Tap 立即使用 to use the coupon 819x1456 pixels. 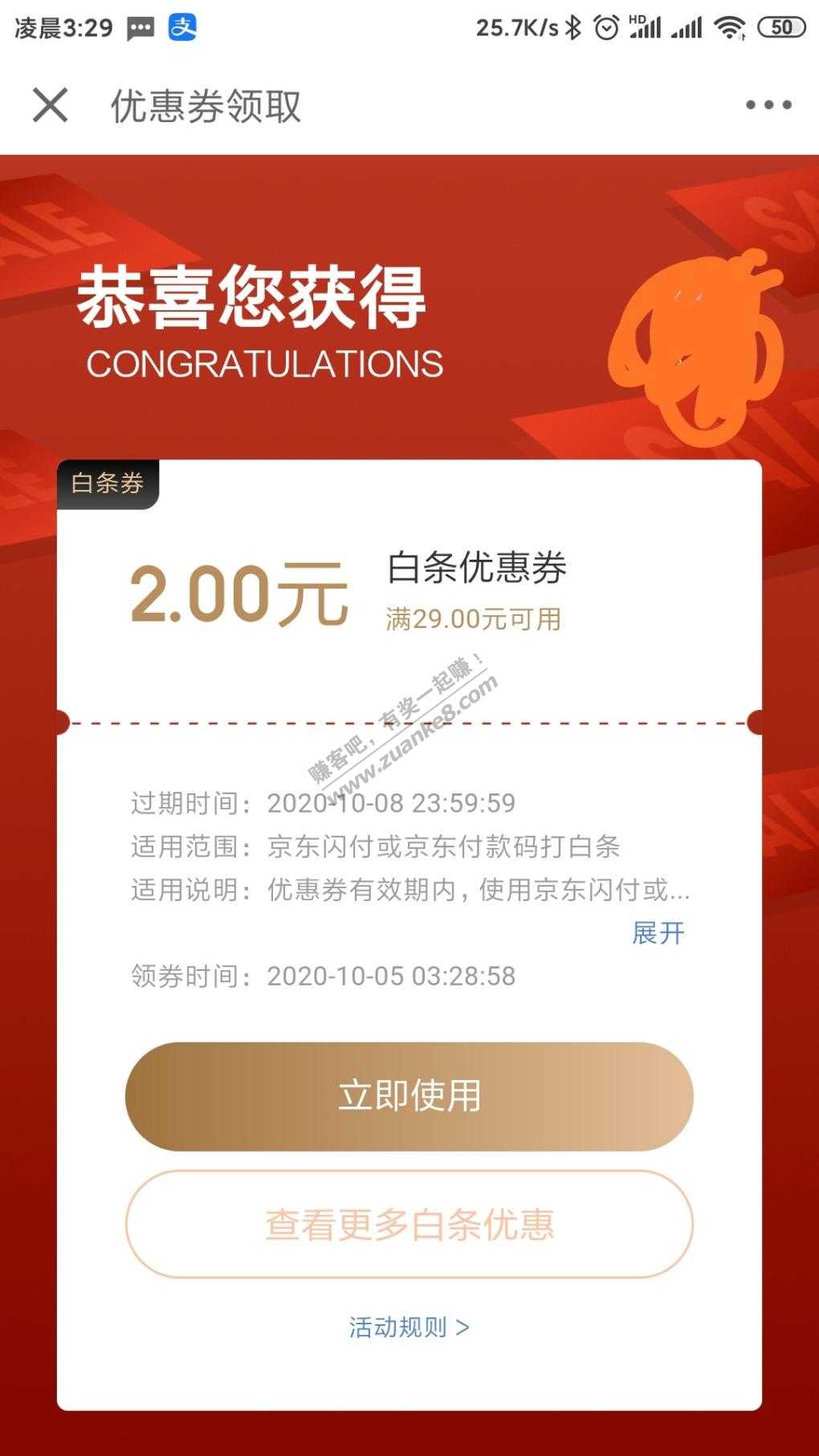[x=409, y=1096]
